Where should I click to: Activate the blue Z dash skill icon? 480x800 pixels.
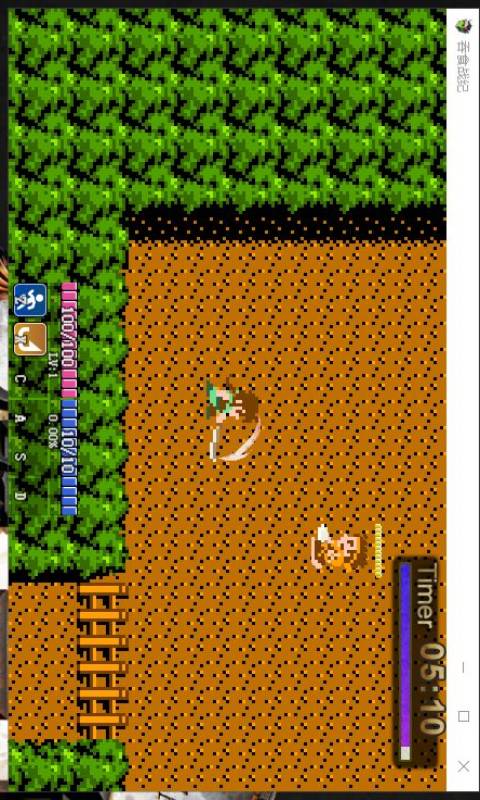[30, 301]
